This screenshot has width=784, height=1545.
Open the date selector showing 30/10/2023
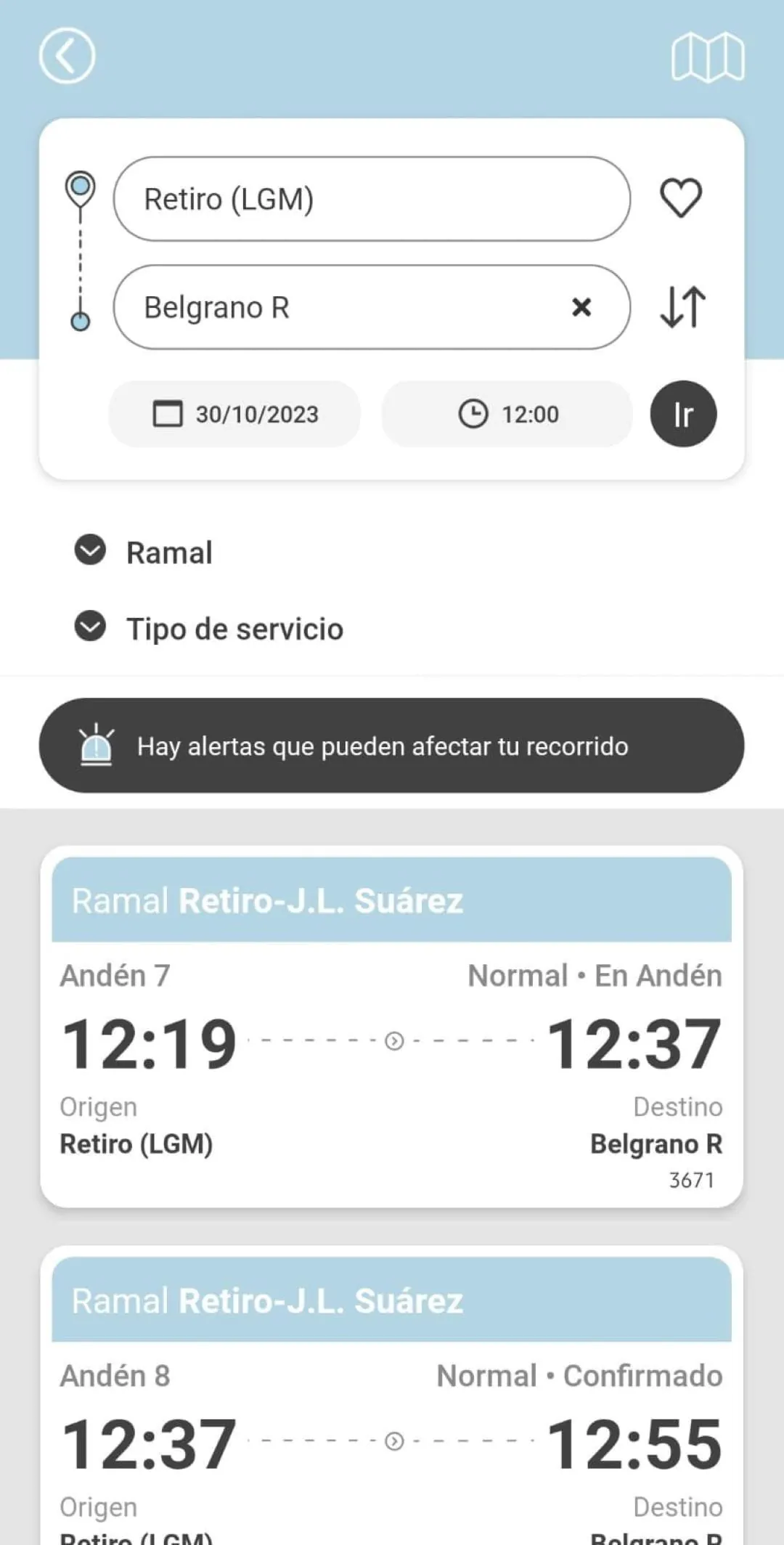click(x=234, y=414)
